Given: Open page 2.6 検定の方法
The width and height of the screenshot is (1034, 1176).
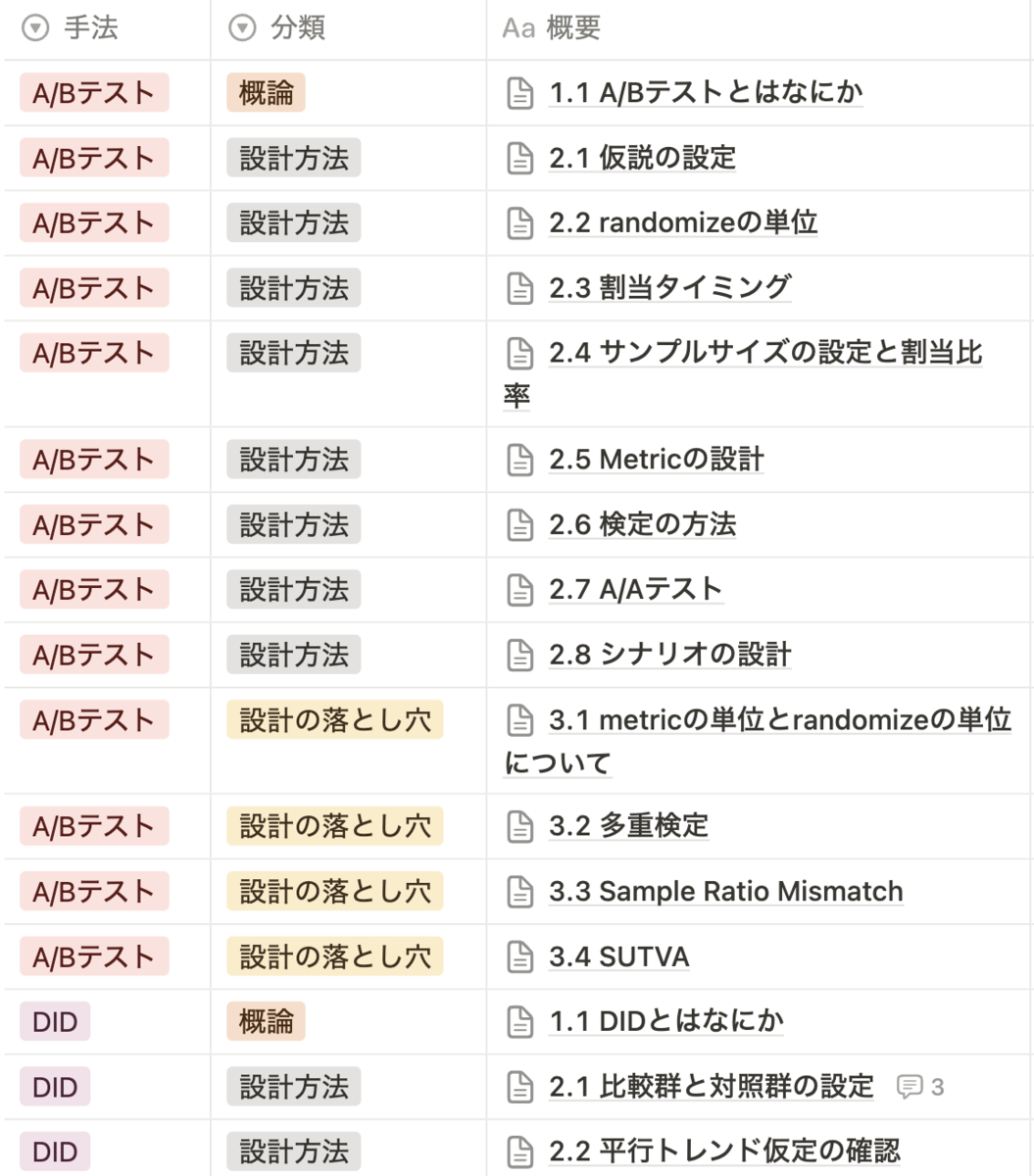Looking at the screenshot, I should (642, 524).
